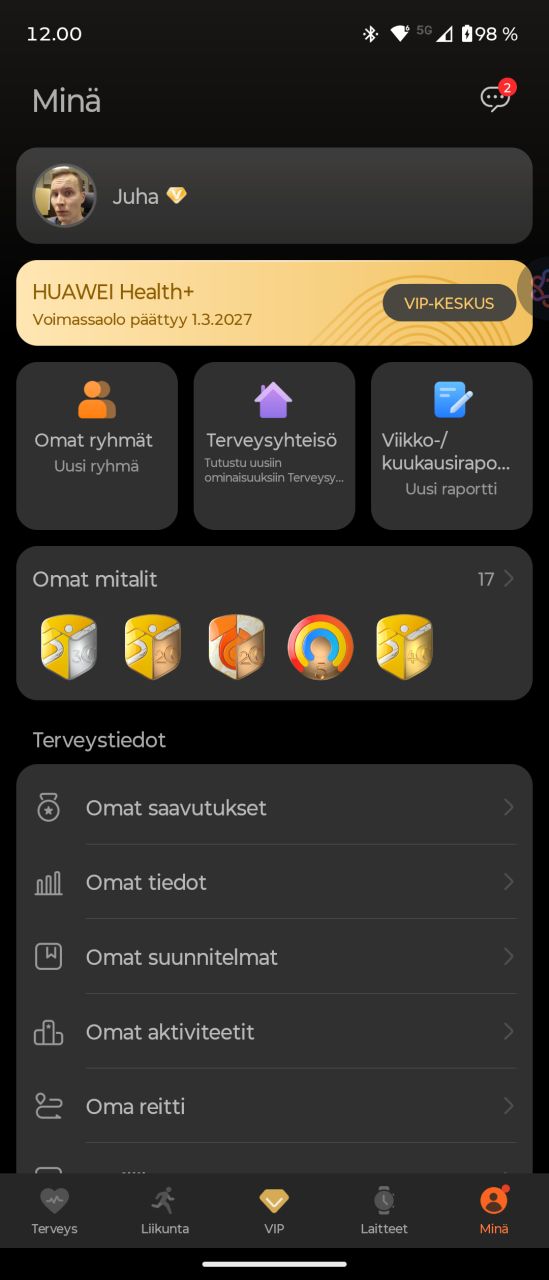Open Juha's profile card
This screenshot has width=549, height=1280.
(x=274, y=196)
